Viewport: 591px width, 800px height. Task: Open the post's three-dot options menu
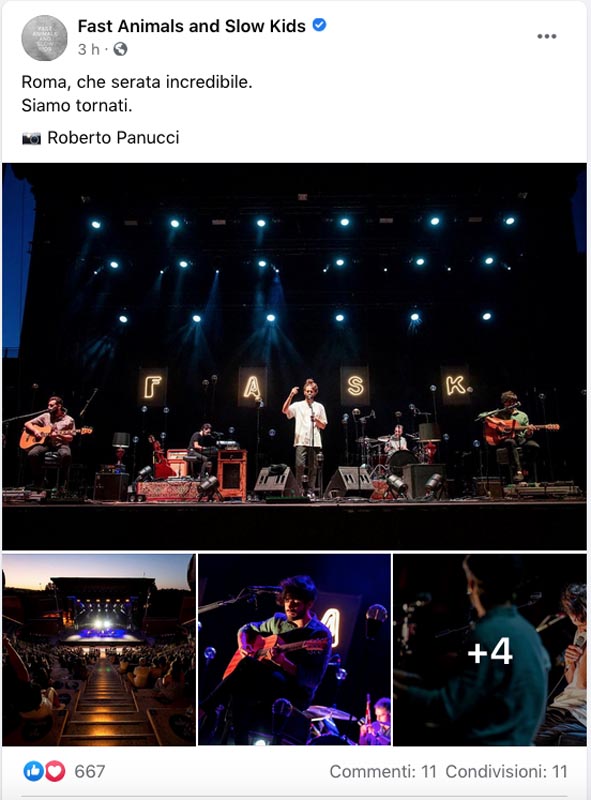546,36
